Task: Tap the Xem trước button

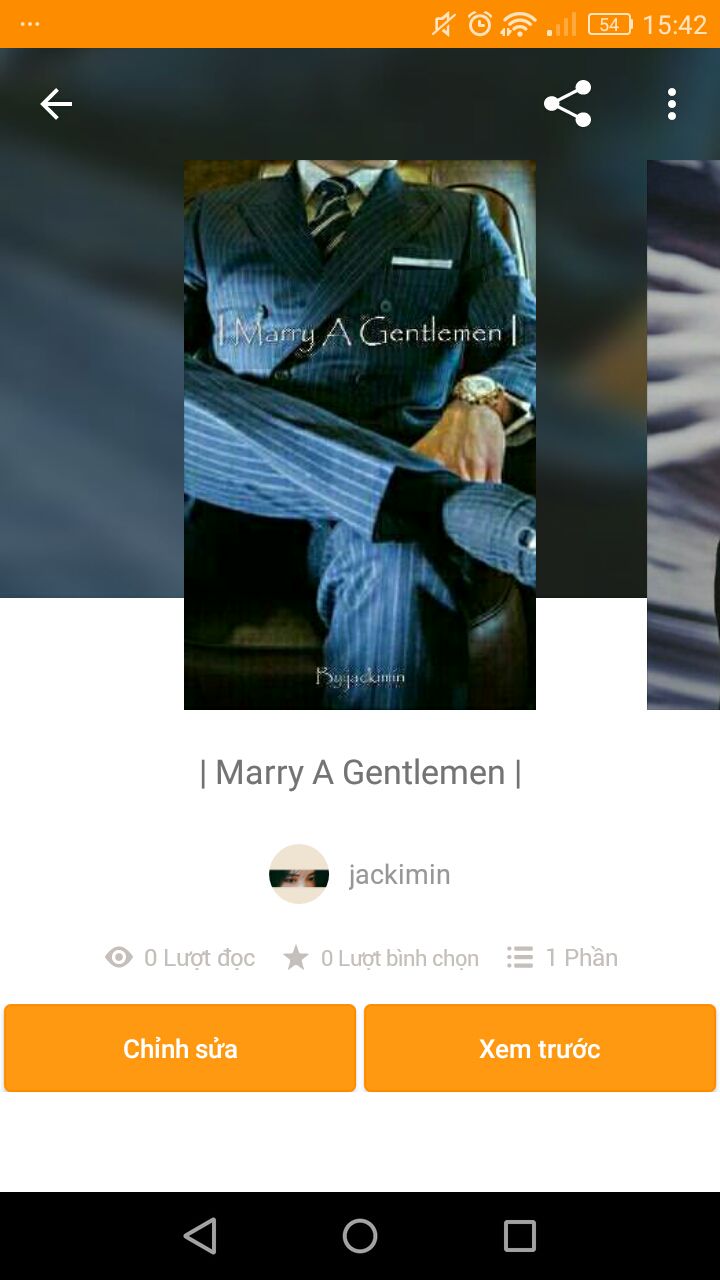Action: tap(540, 1048)
